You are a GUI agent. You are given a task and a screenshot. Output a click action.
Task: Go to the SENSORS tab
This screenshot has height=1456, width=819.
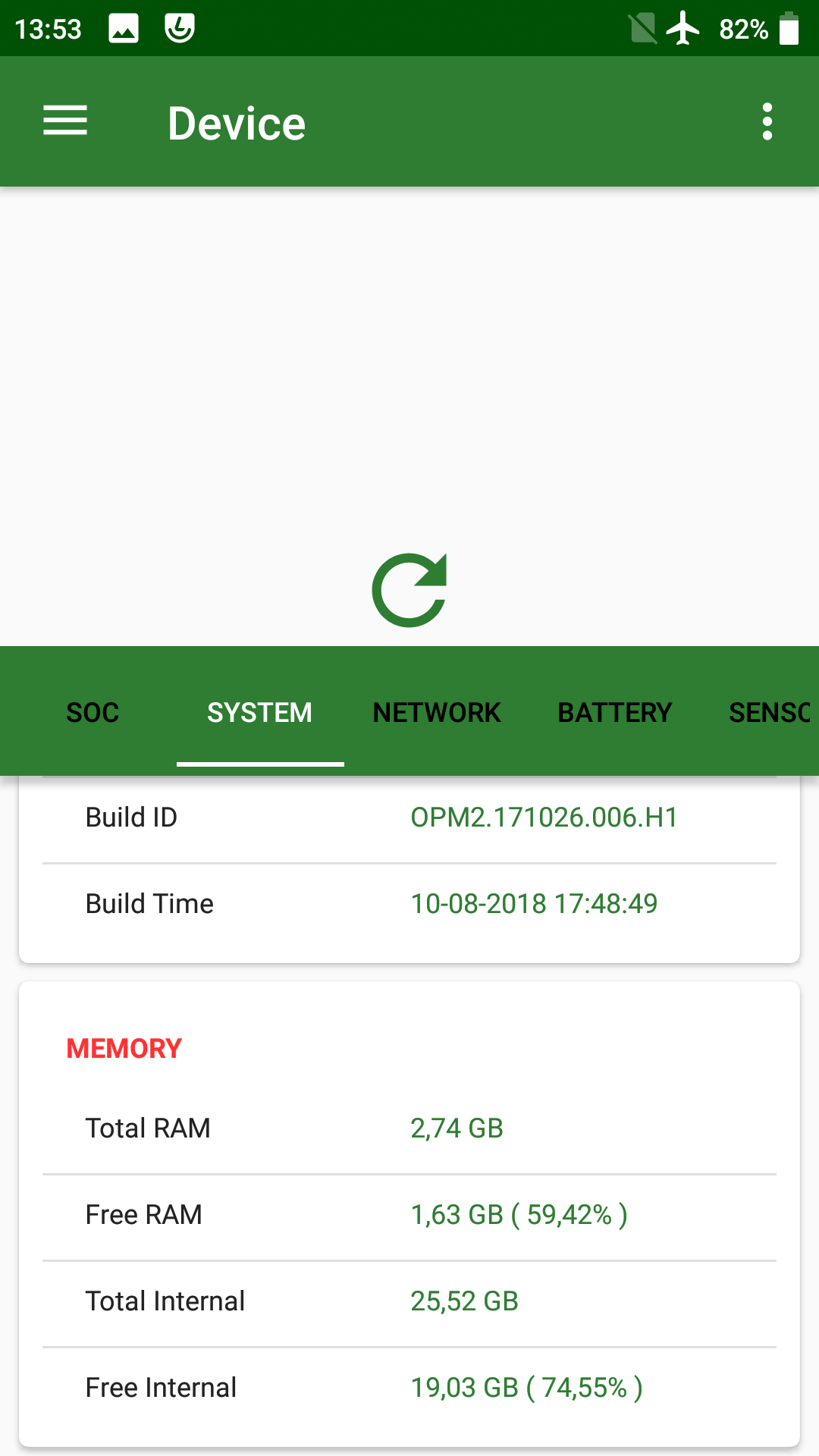tap(769, 712)
